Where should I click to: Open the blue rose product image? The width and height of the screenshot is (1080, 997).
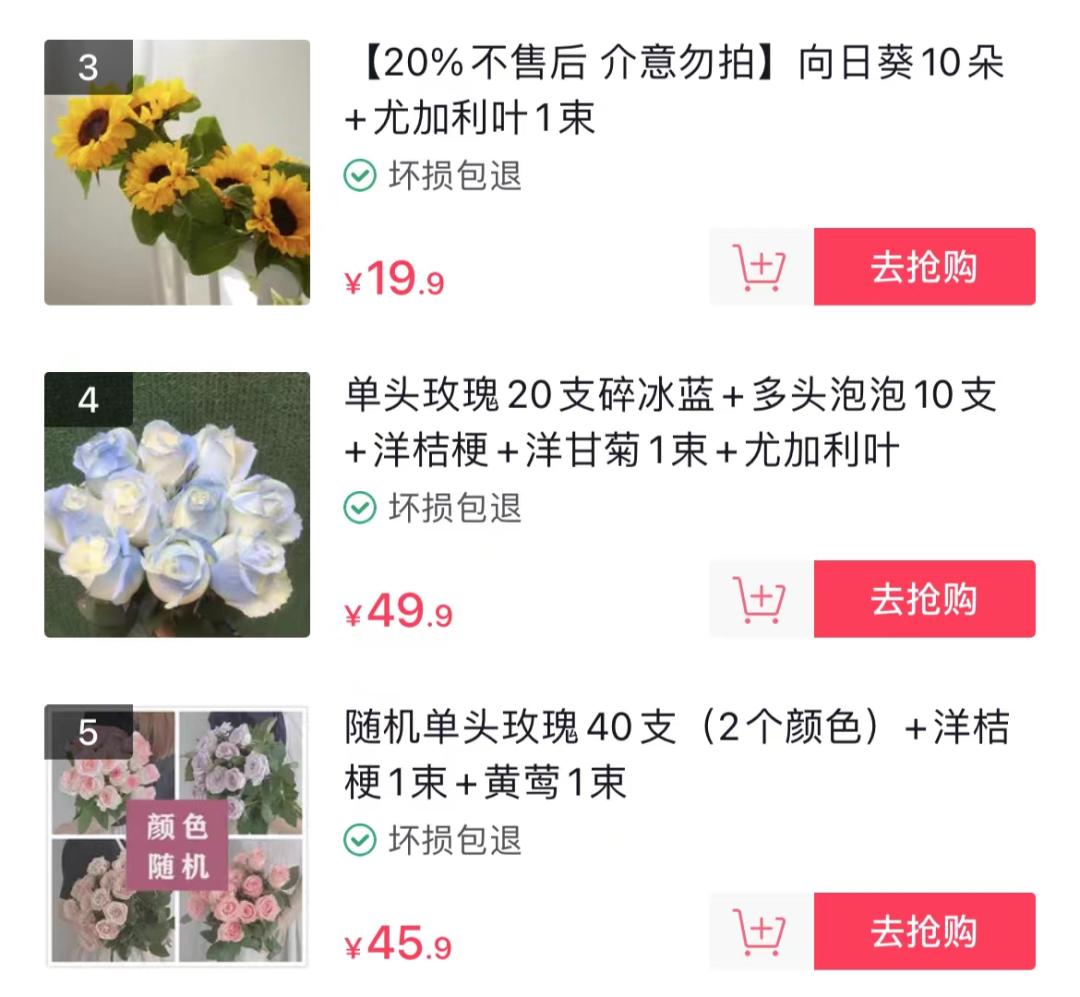[177, 504]
